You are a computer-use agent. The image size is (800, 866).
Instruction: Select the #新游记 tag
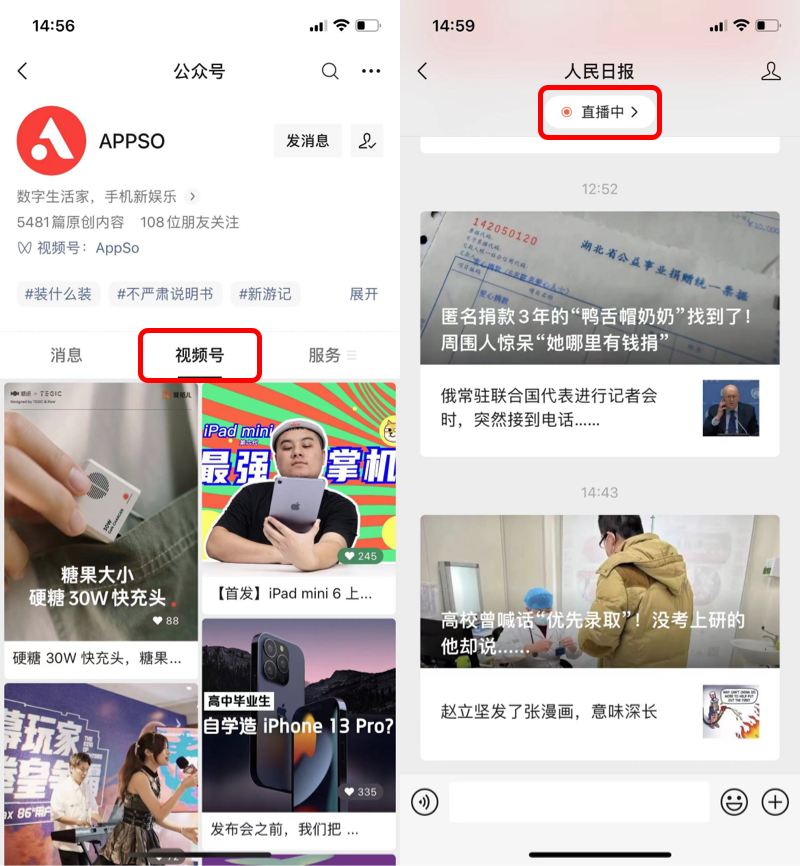265,294
